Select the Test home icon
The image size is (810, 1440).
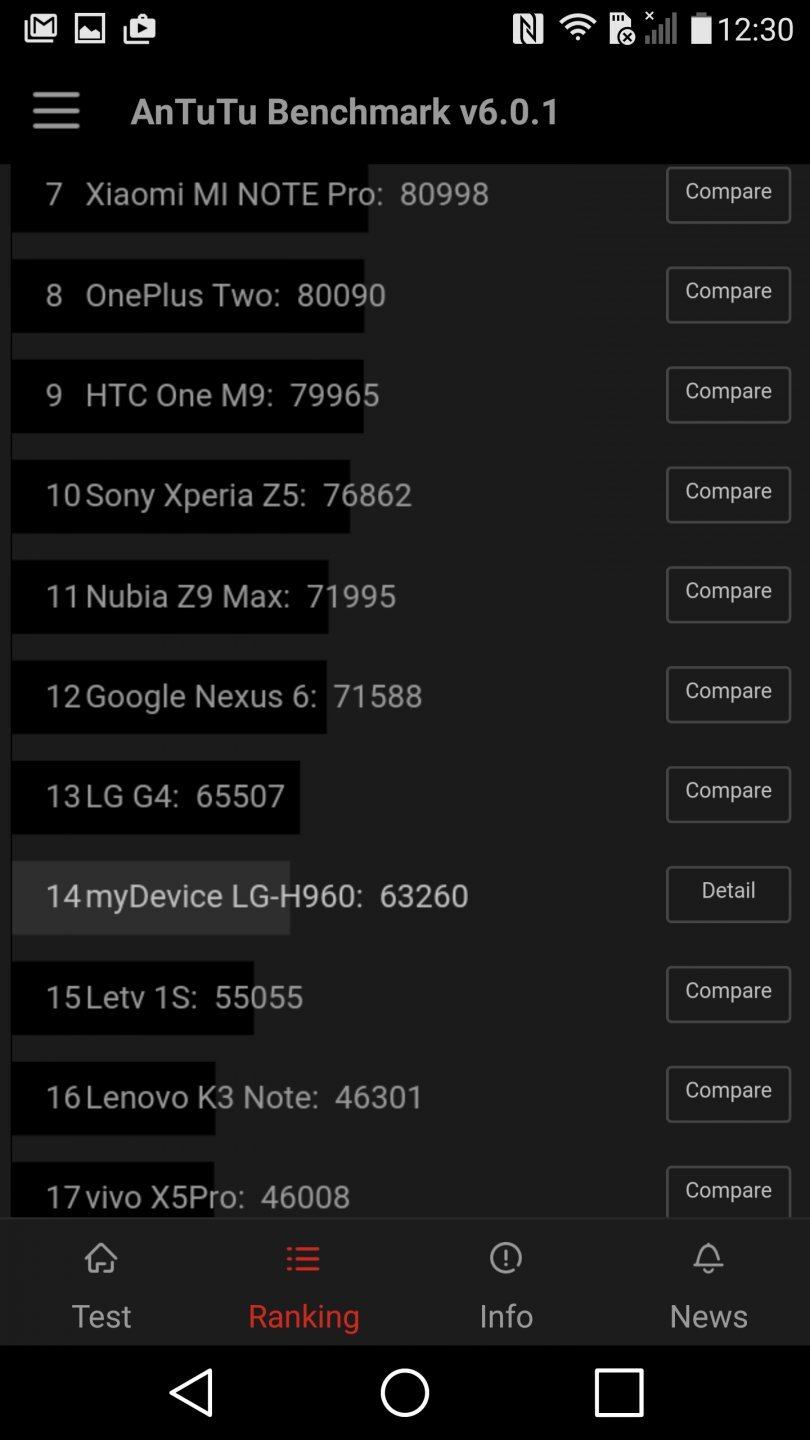click(100, 1259)
